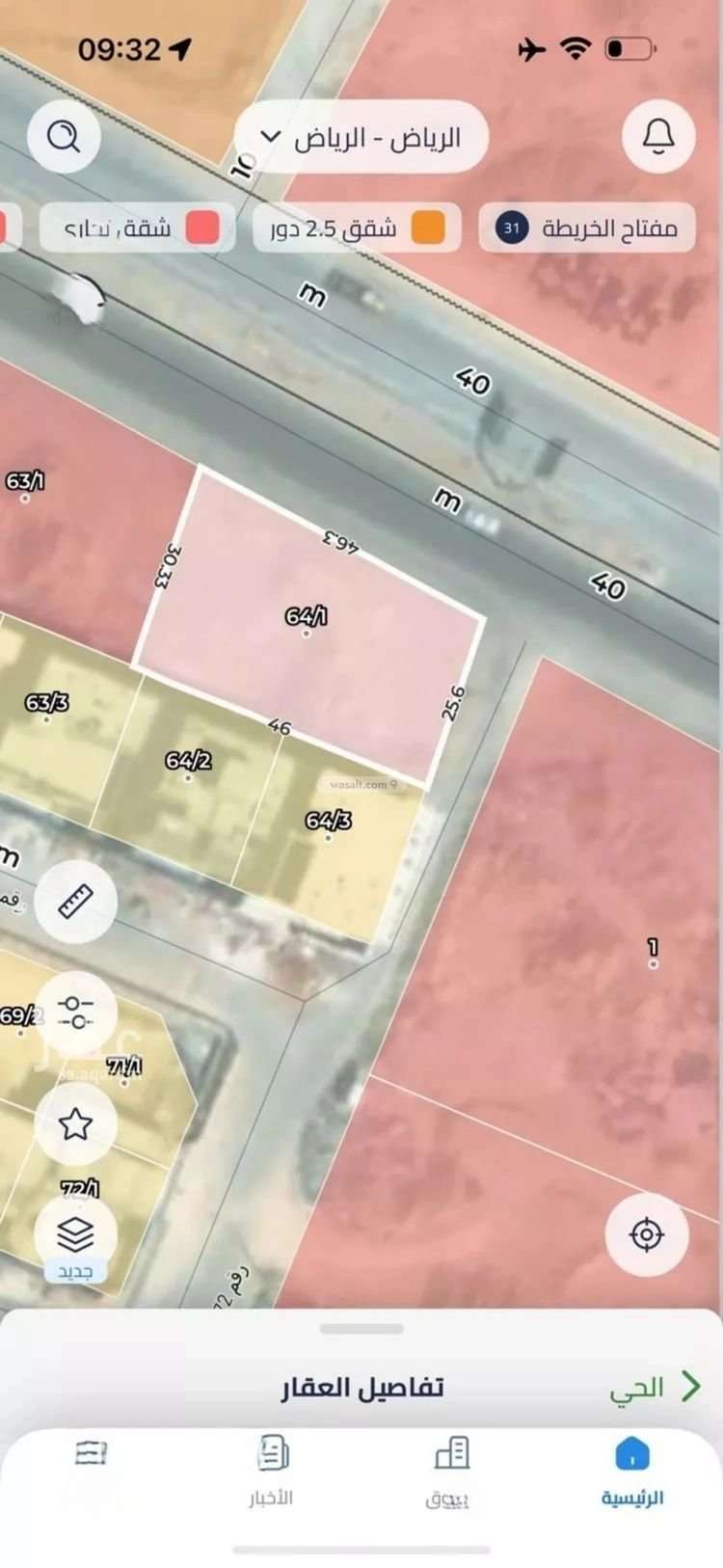Open the الرياض - الرياض city dropdown
Viewport: 723px width, 1568px height.
(361, 137)
